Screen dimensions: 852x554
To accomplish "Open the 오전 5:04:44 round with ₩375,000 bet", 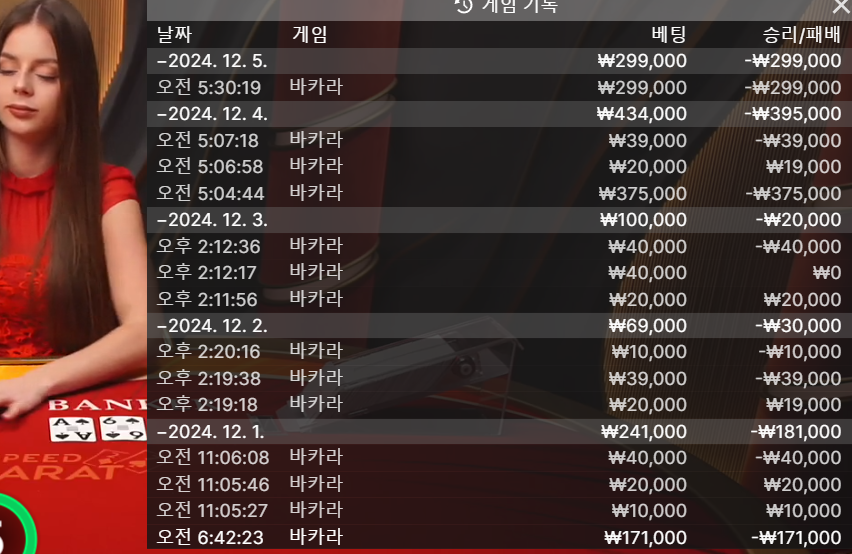I will (x=499, y=193).
